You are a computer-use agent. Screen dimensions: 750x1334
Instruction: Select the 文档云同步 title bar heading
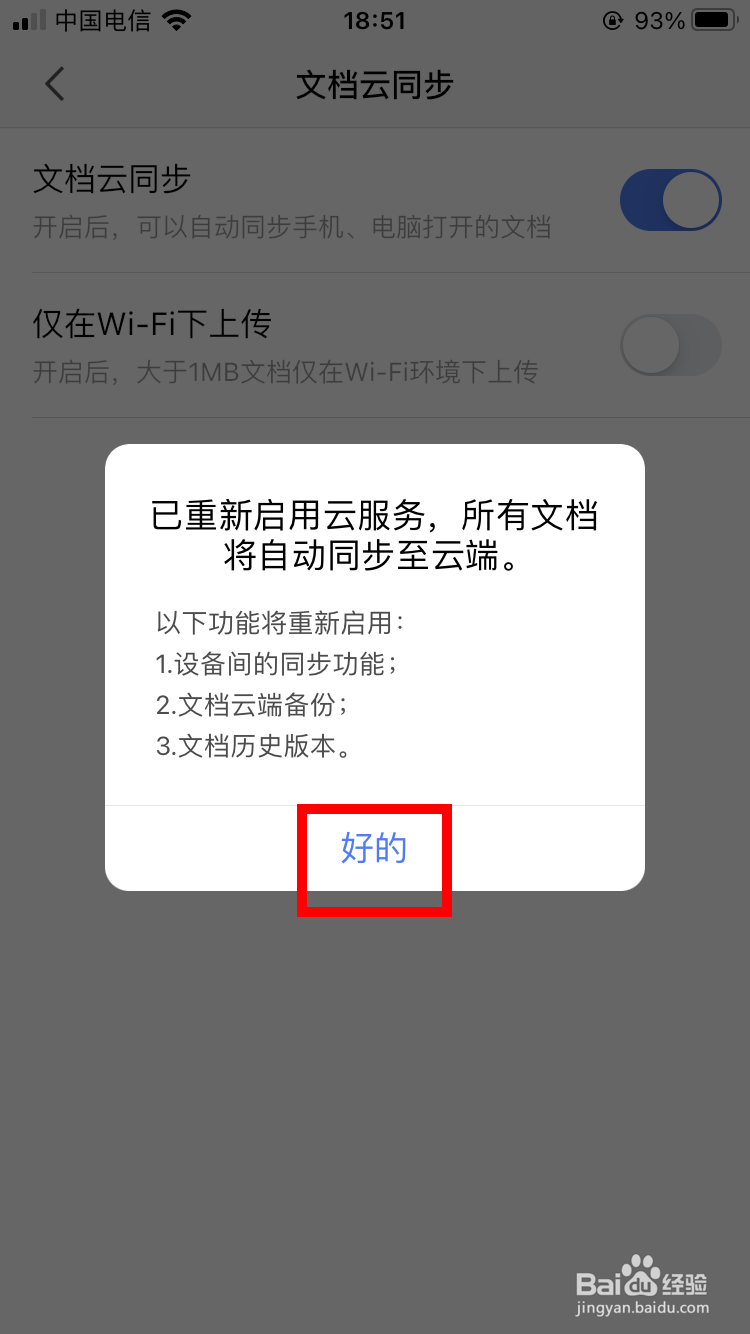(374, 86)
